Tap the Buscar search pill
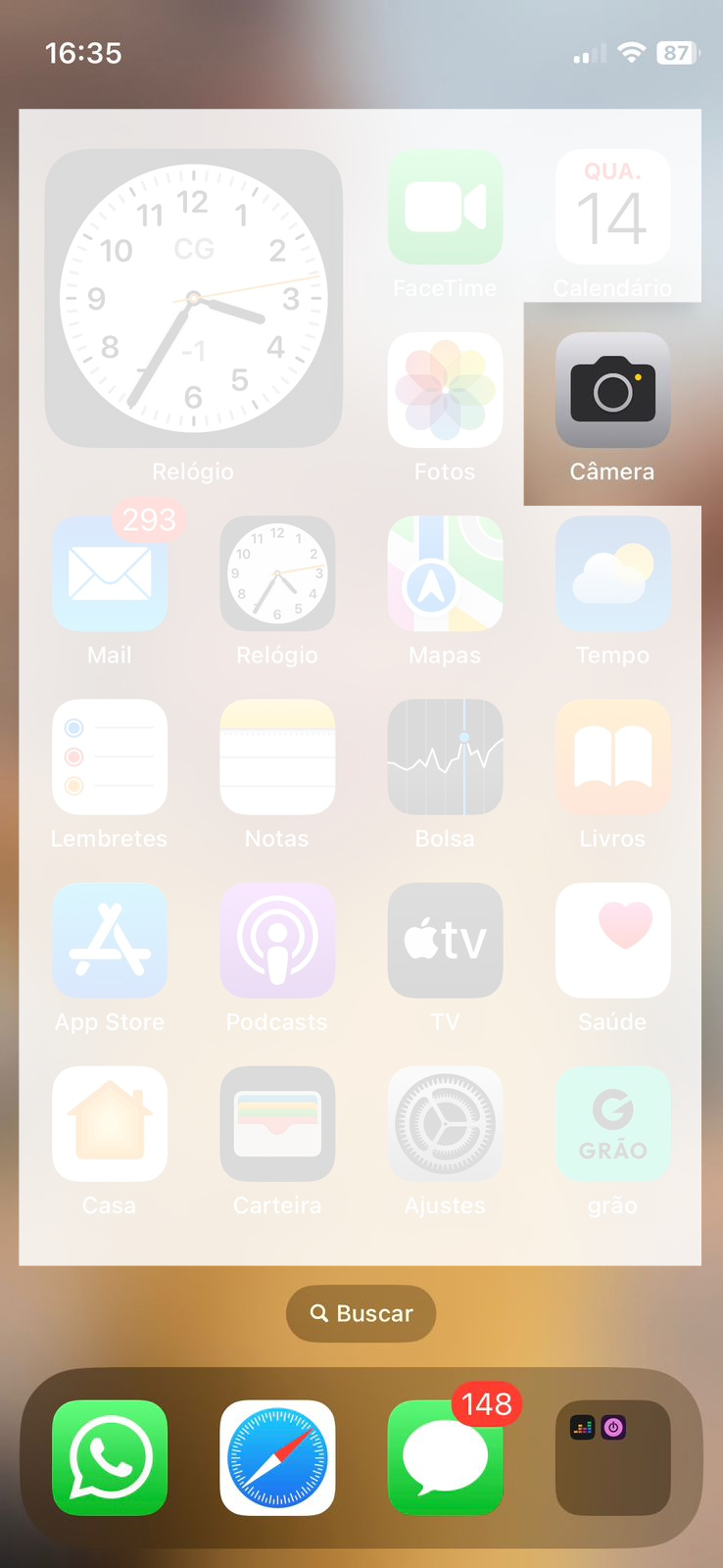 pyautogui.click(x=361, y=1313)
